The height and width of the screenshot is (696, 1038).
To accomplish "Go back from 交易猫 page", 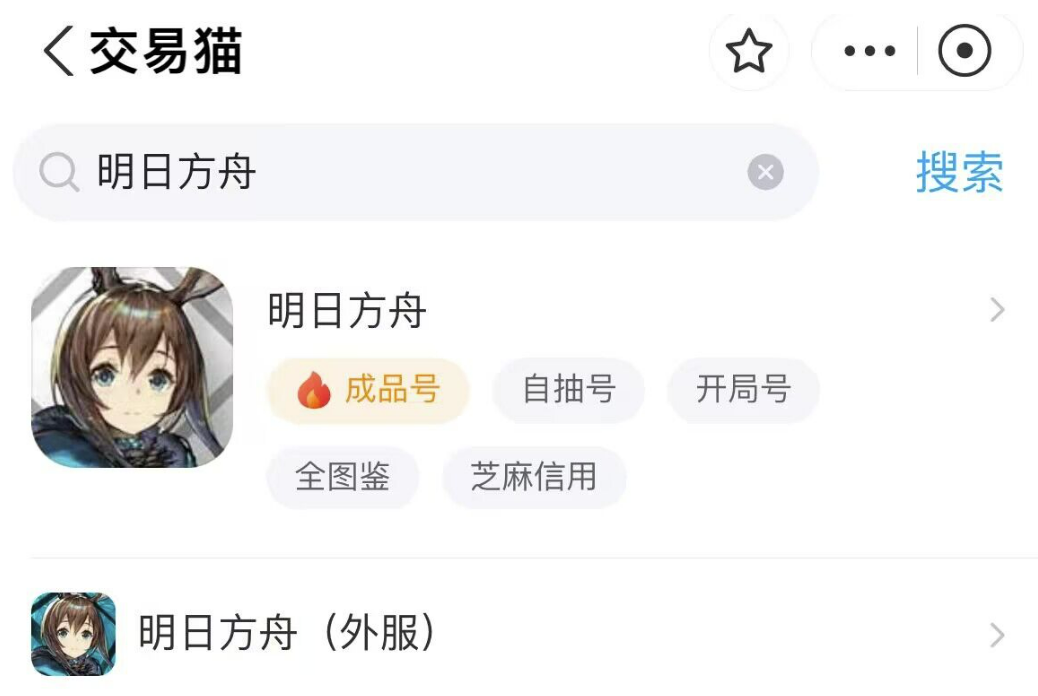I will [x=58, y=51].
